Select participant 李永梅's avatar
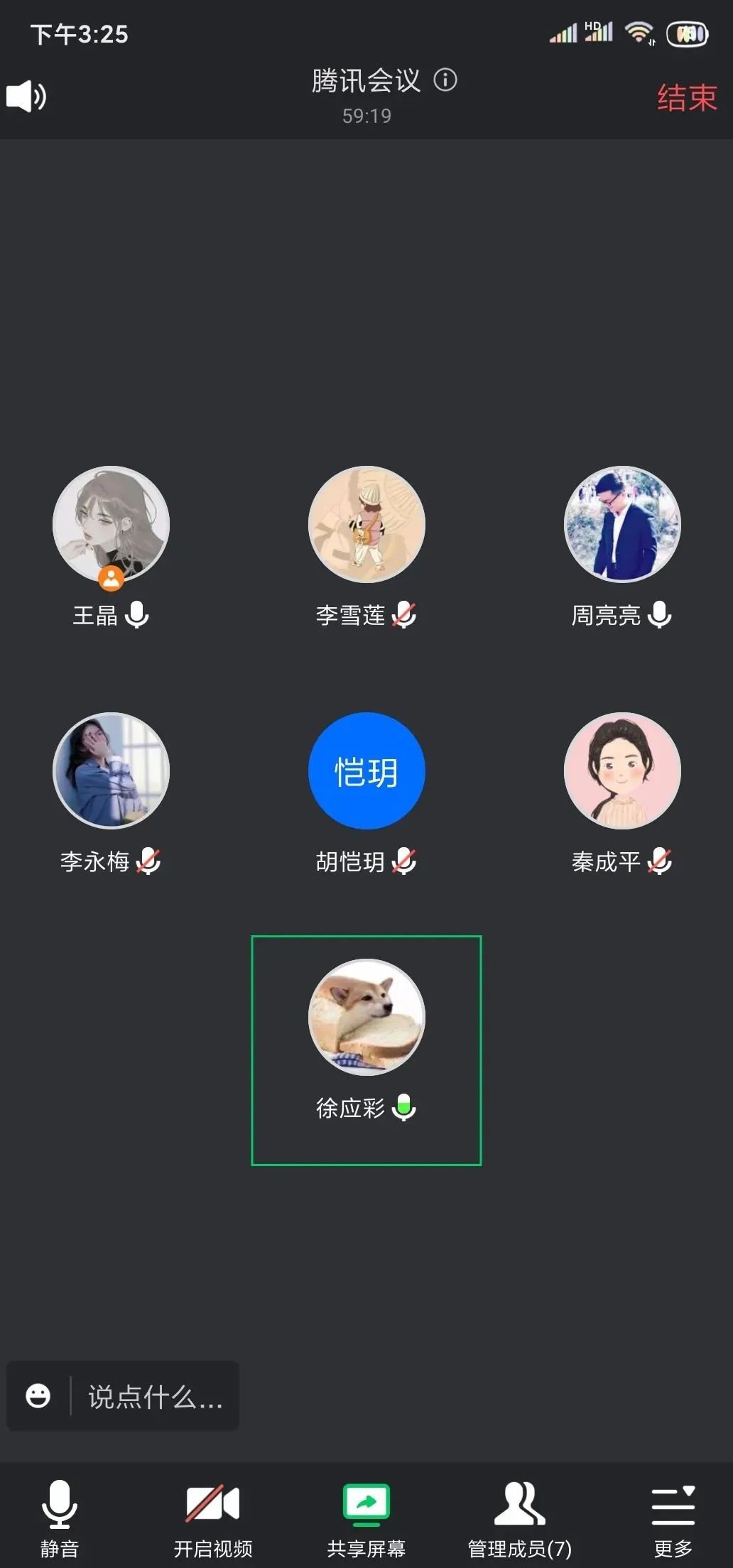This screenshot has width=733, height=1568. (112, 771)
